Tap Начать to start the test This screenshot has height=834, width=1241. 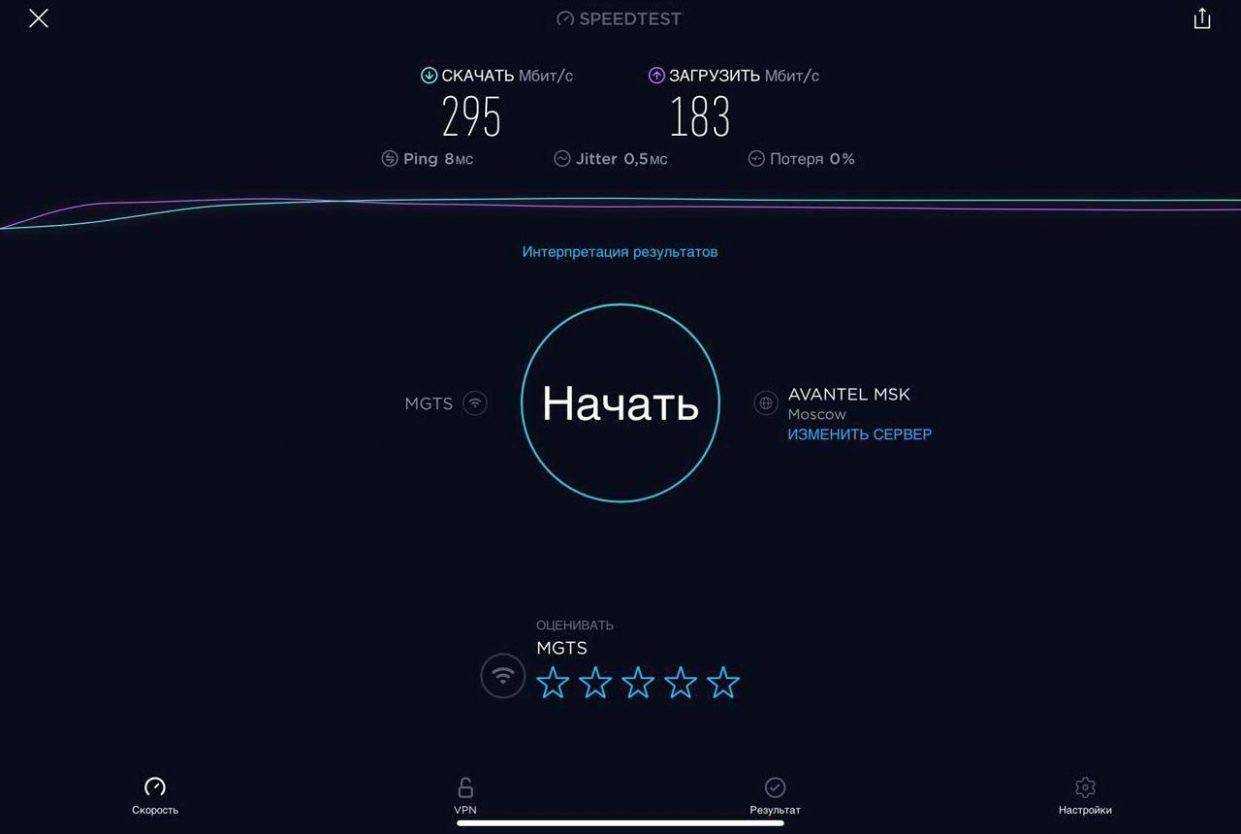[x=620, y=403]
